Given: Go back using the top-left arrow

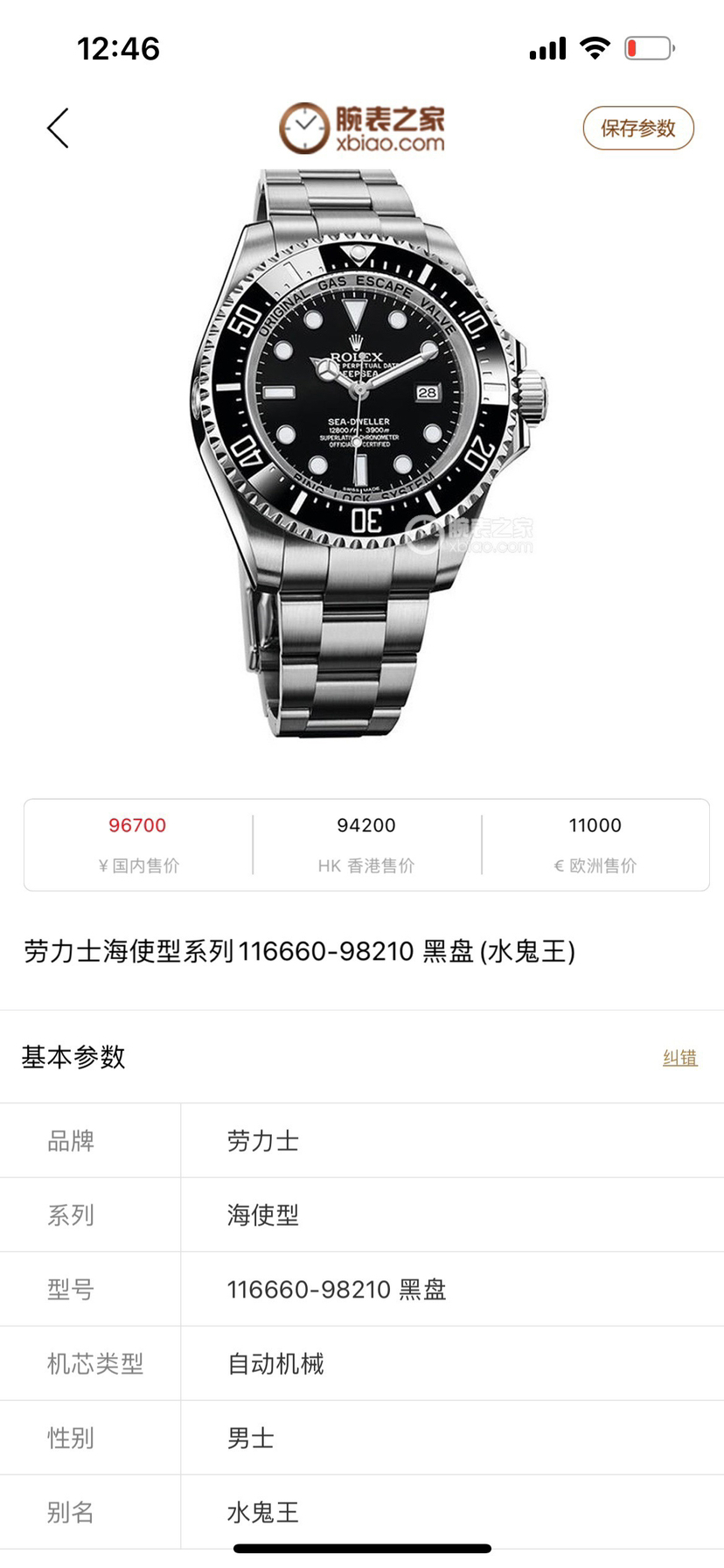Looking at the screenshot, I should [x=58, y=129].
